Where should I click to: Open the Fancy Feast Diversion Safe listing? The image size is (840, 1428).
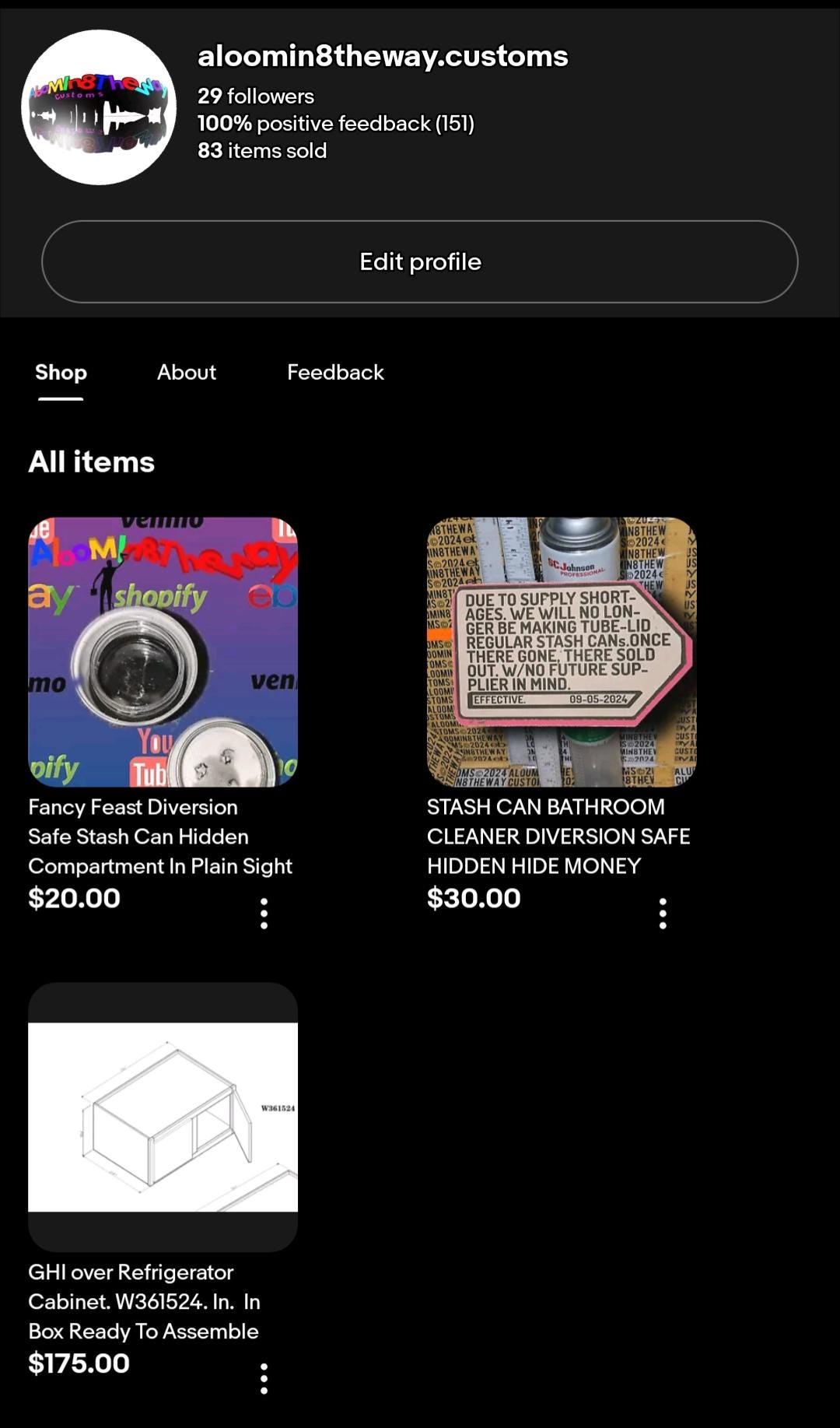(163, 652)
